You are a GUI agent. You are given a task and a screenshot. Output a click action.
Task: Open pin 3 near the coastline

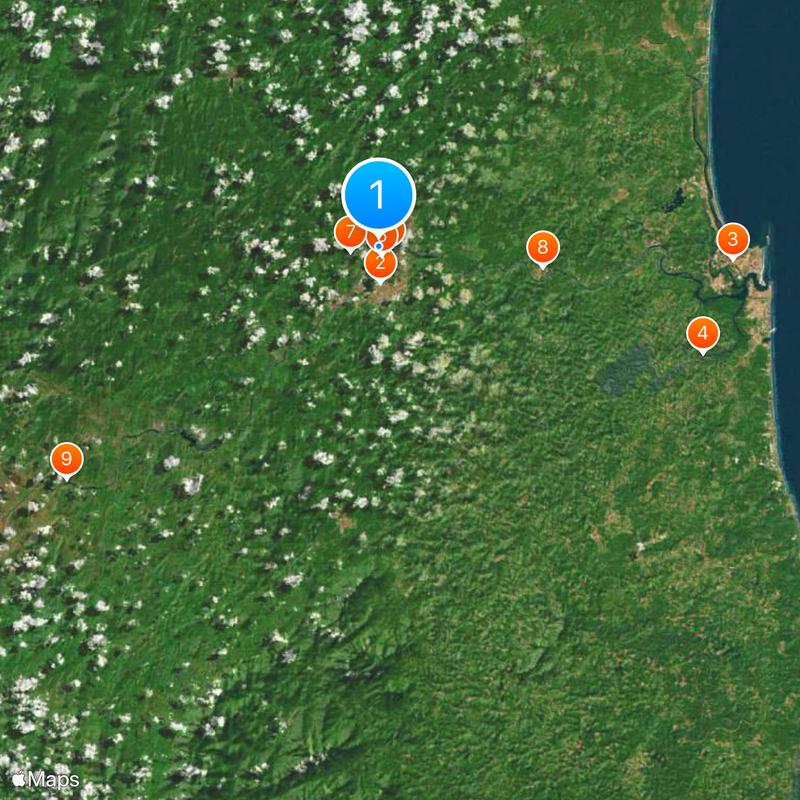pyautogui.click(x=732, y=239)
